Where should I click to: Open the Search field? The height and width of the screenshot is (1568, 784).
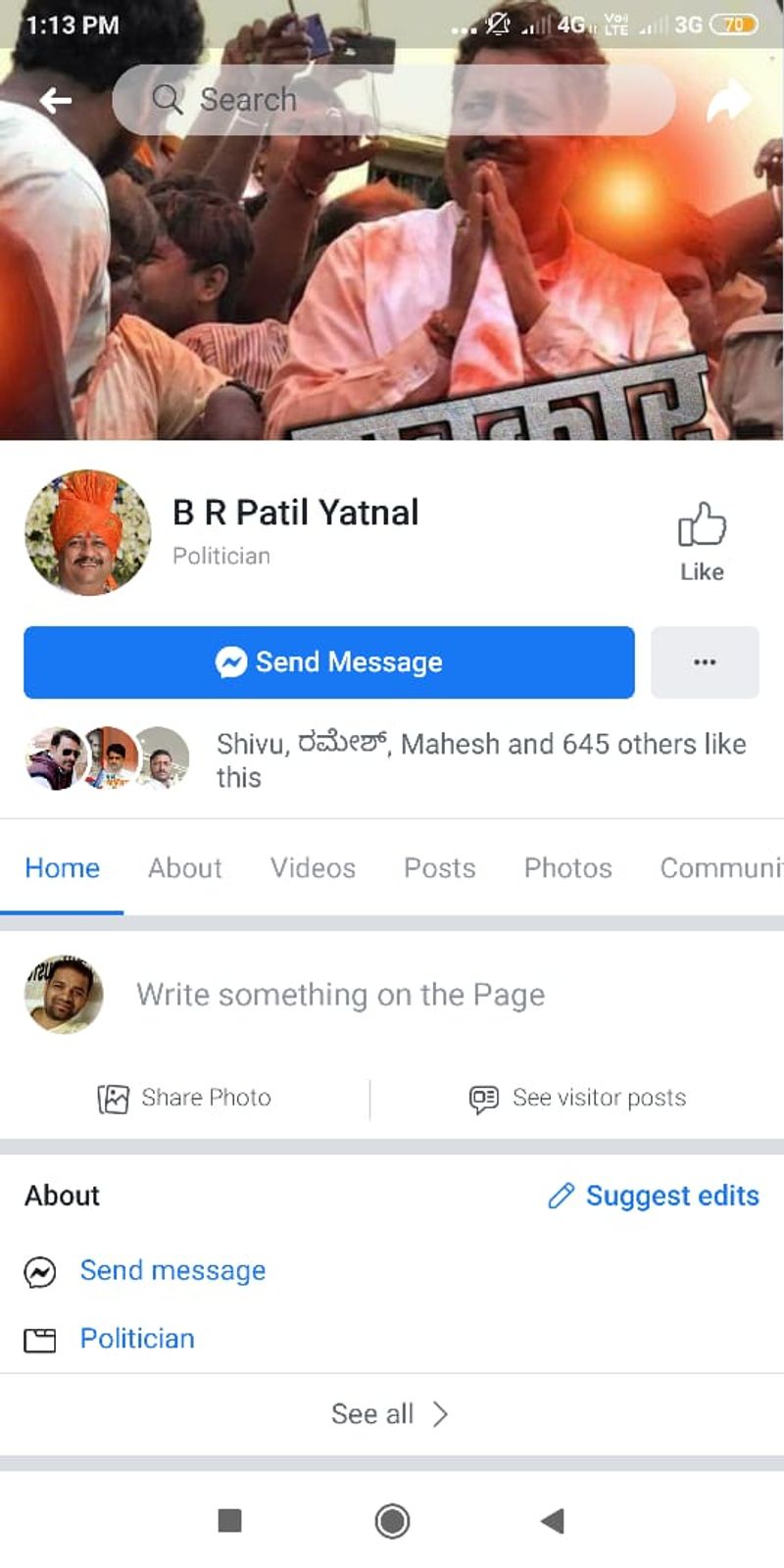click(392, 100)
